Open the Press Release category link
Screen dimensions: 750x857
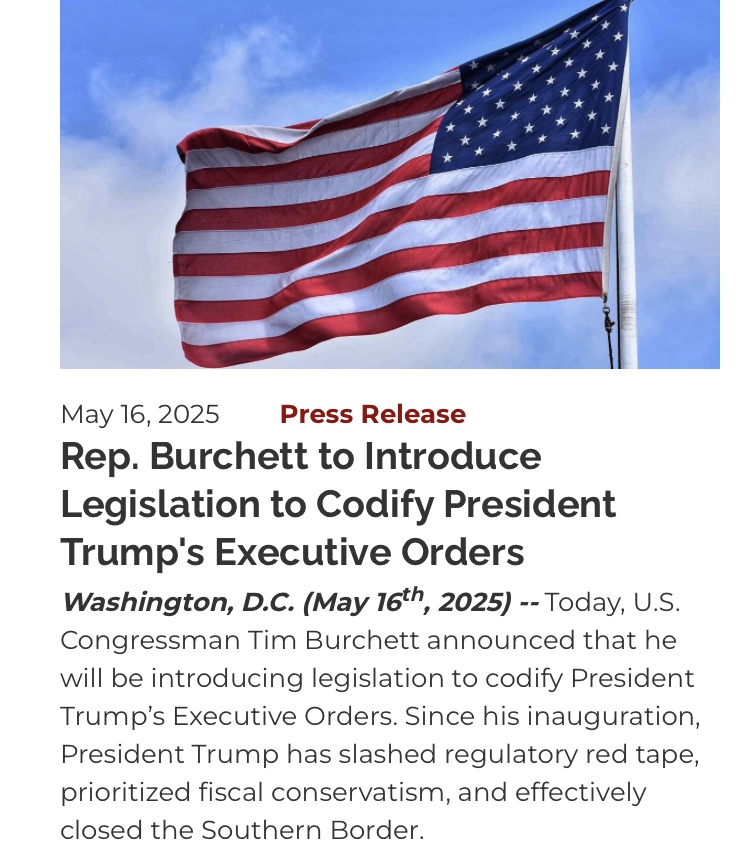[x=372, y=414]
